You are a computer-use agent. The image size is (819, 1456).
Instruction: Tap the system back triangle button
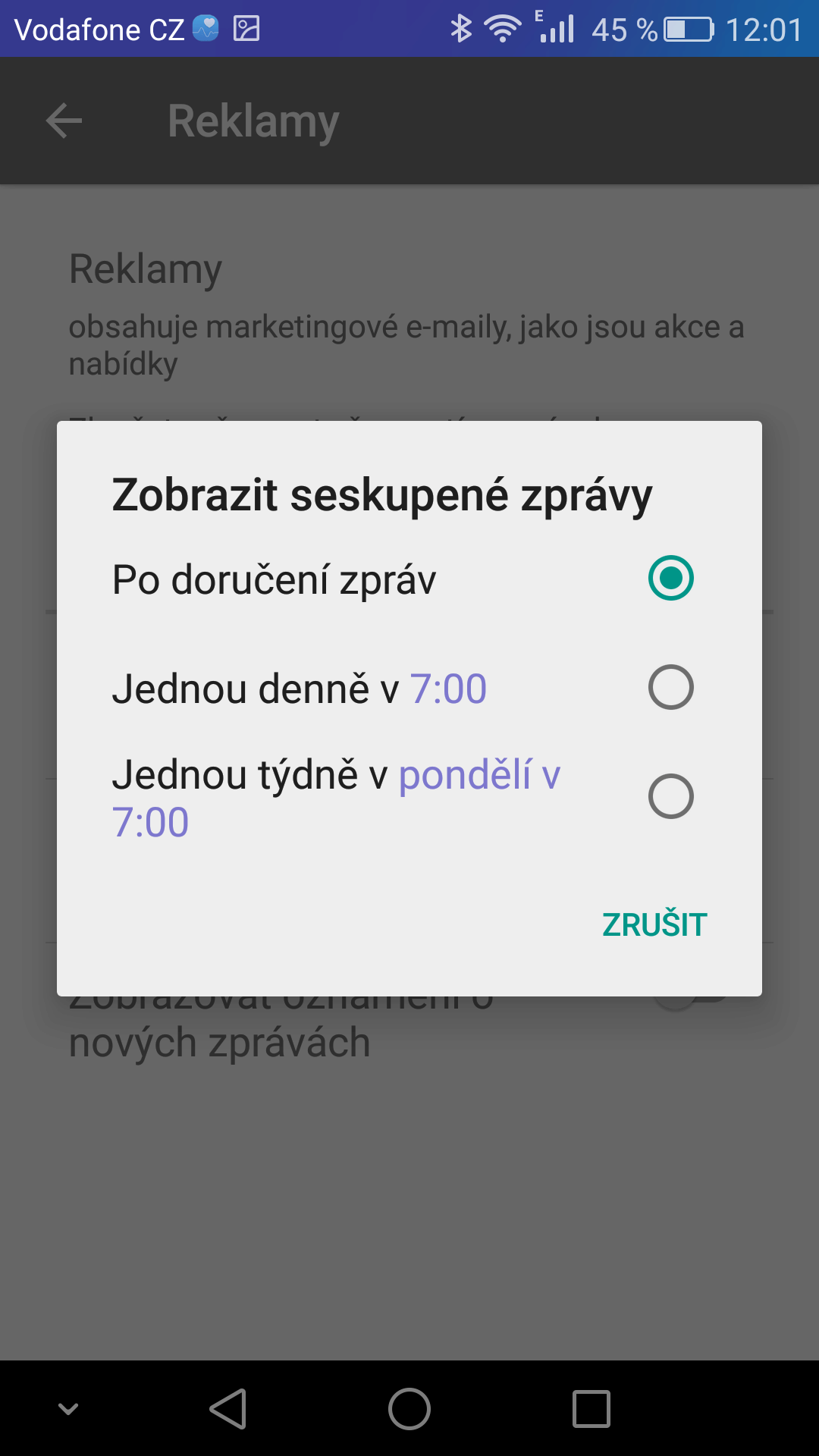pos(228,1409)
